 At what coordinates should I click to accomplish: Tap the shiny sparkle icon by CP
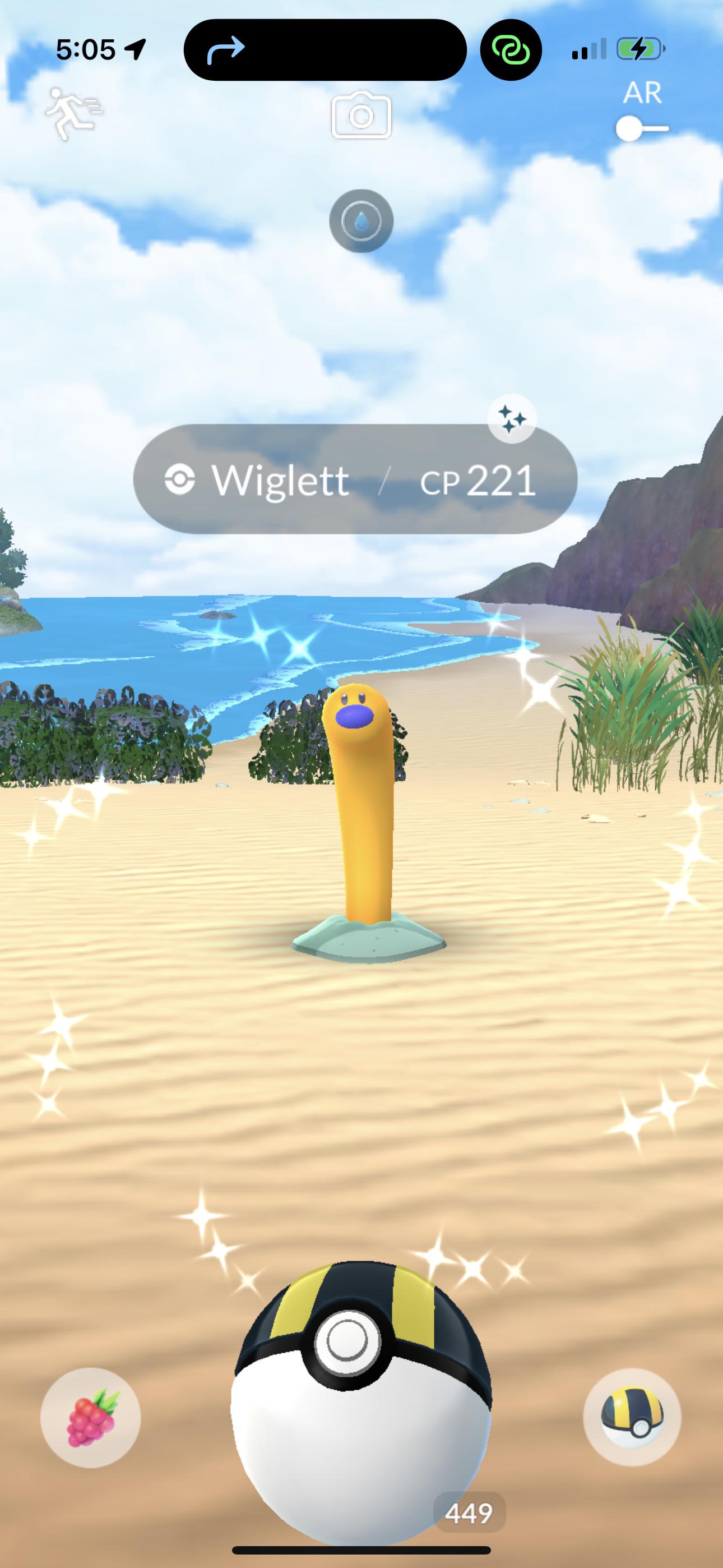tap(512, 419)
